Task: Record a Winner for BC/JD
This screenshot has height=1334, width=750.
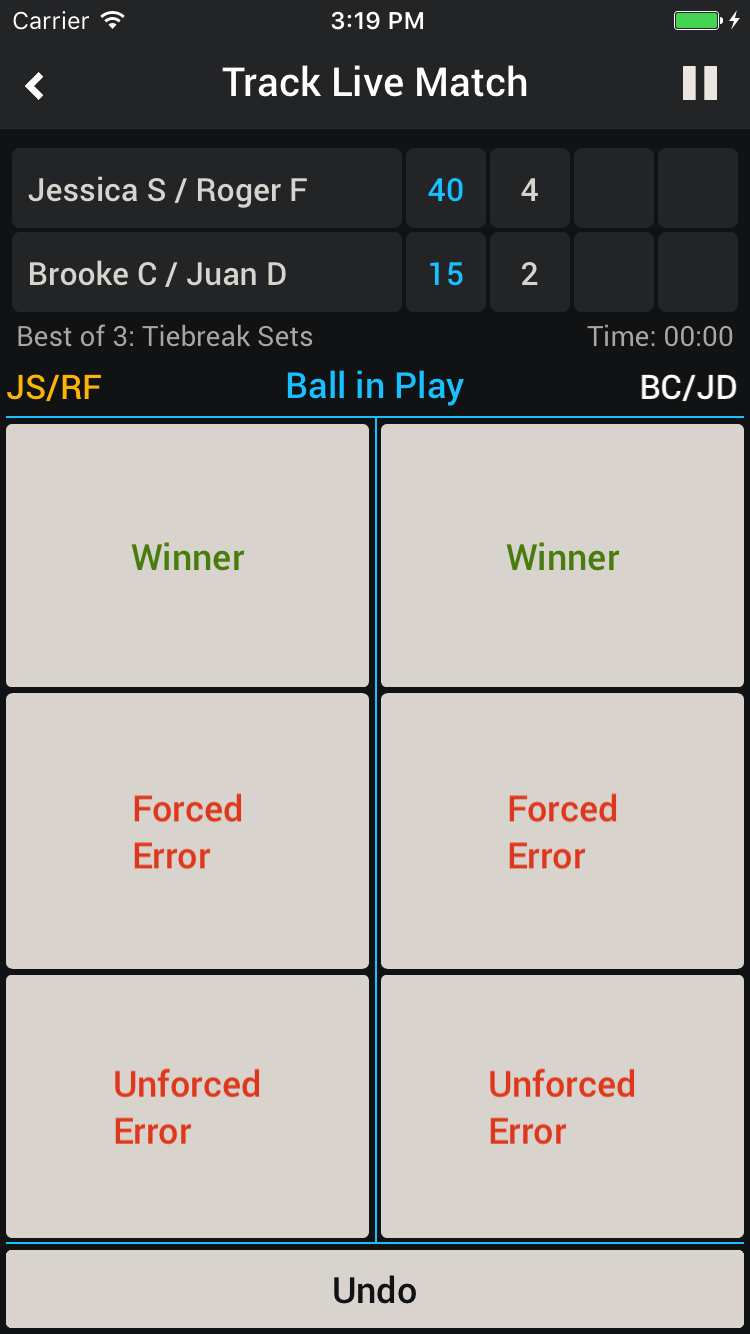Action: pos(562,556)
